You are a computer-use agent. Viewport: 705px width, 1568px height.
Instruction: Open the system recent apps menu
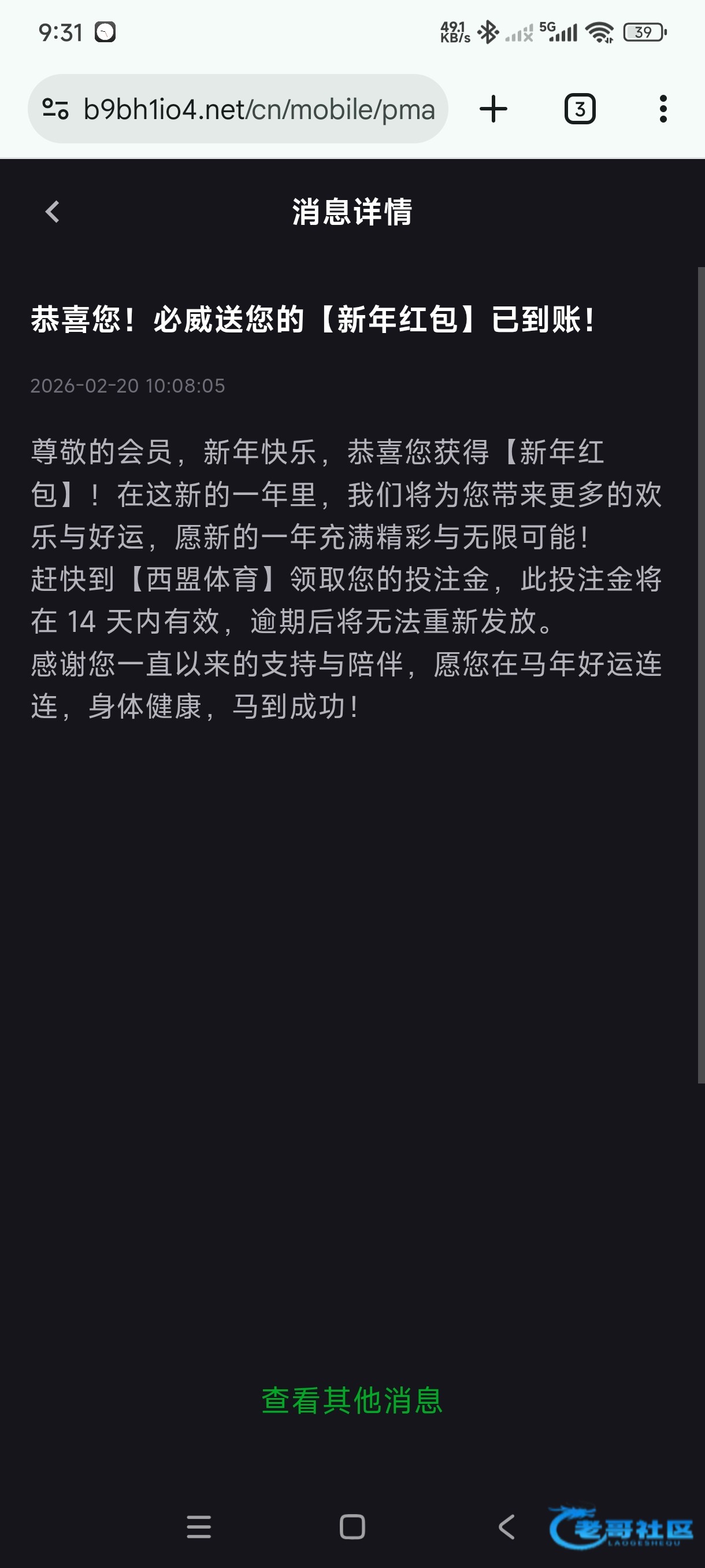[199, 1526]
